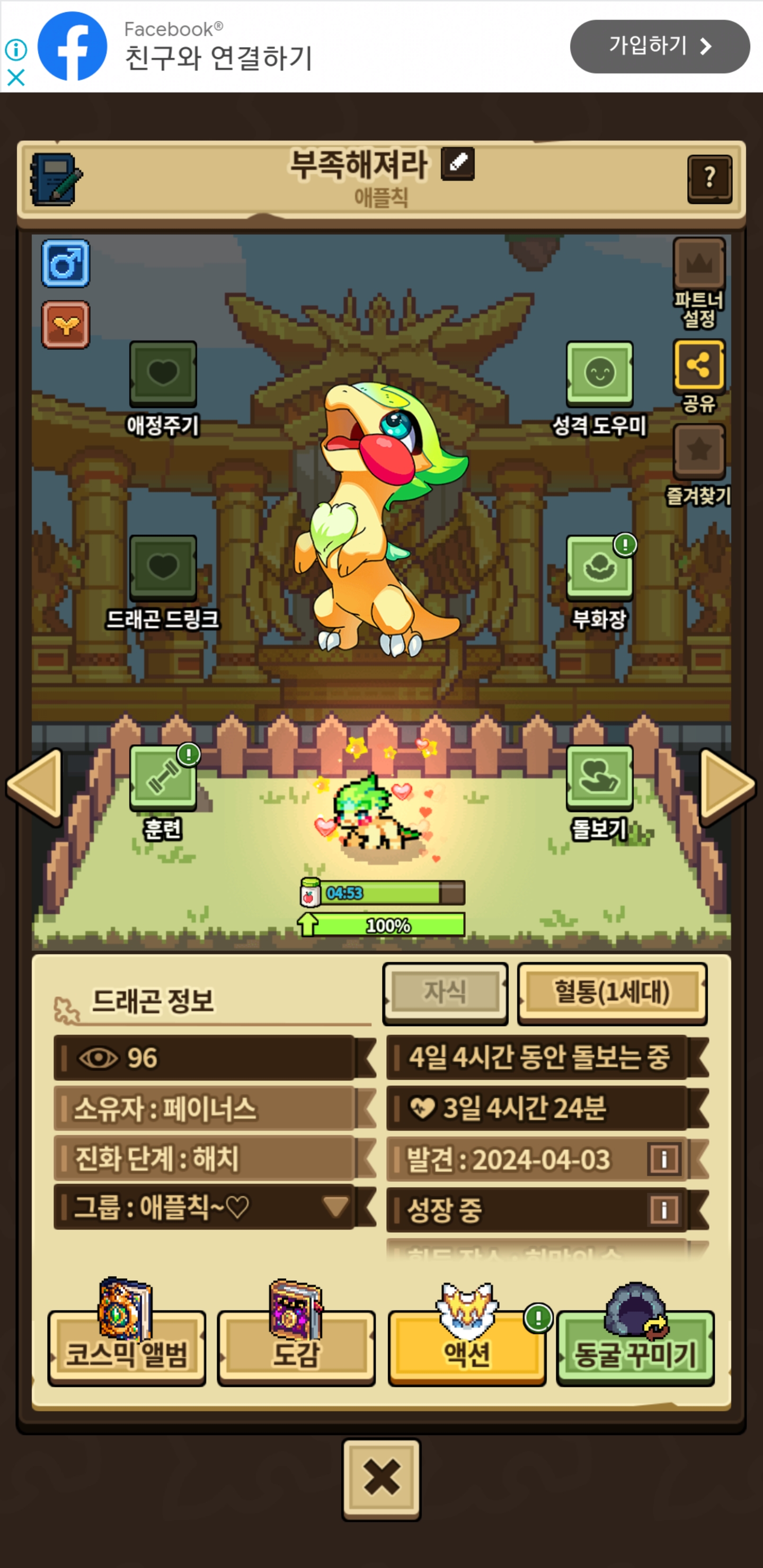
Task: Tap 애정주기 to give affection
Action: pos(163,373)
